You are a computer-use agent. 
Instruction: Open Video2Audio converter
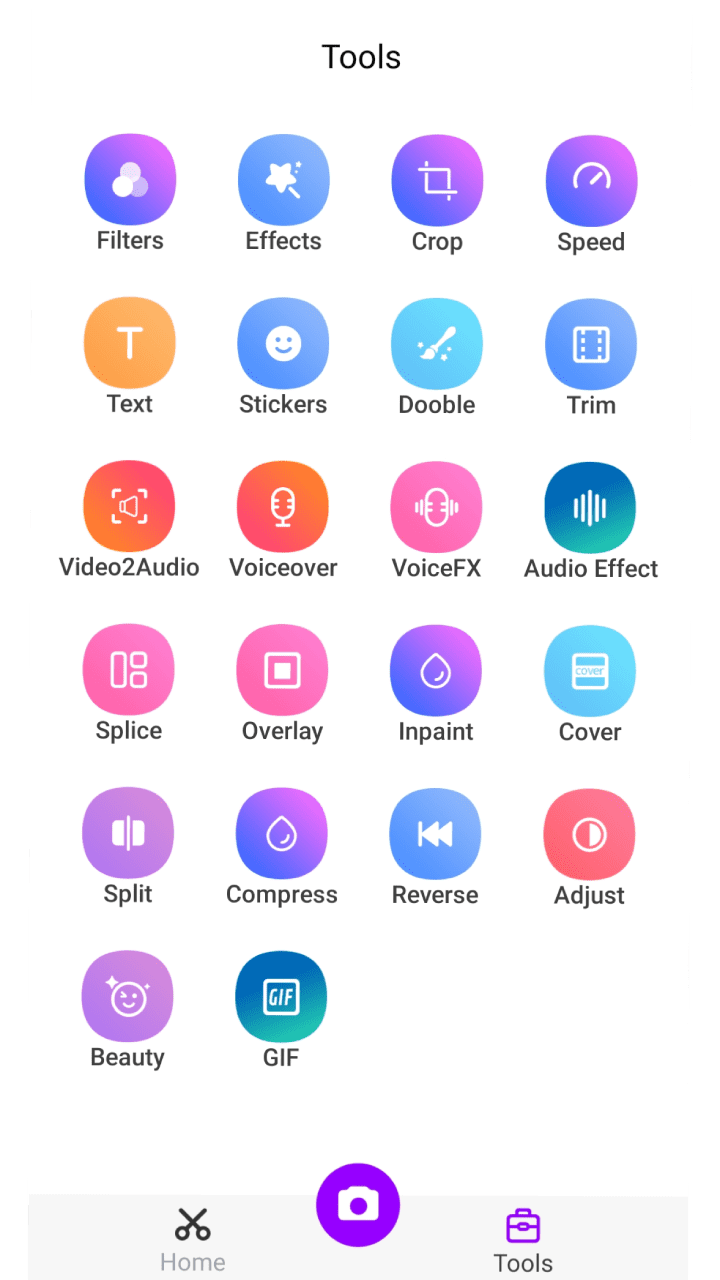tap(129, 507)
